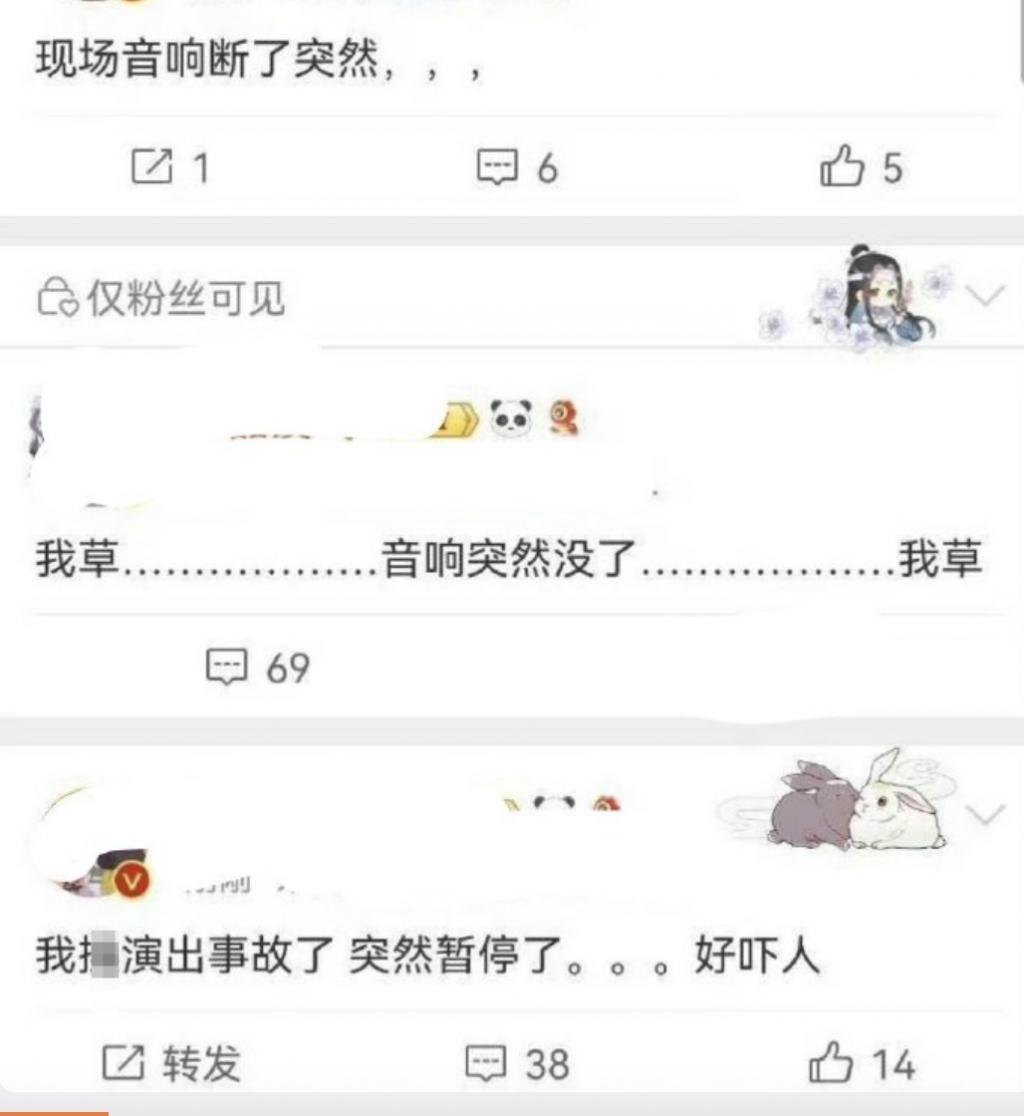This screenshot has height=1116, width=1024.
Task: Tap 转发 on the 演出事故 post
Action: coord(171,1063)
